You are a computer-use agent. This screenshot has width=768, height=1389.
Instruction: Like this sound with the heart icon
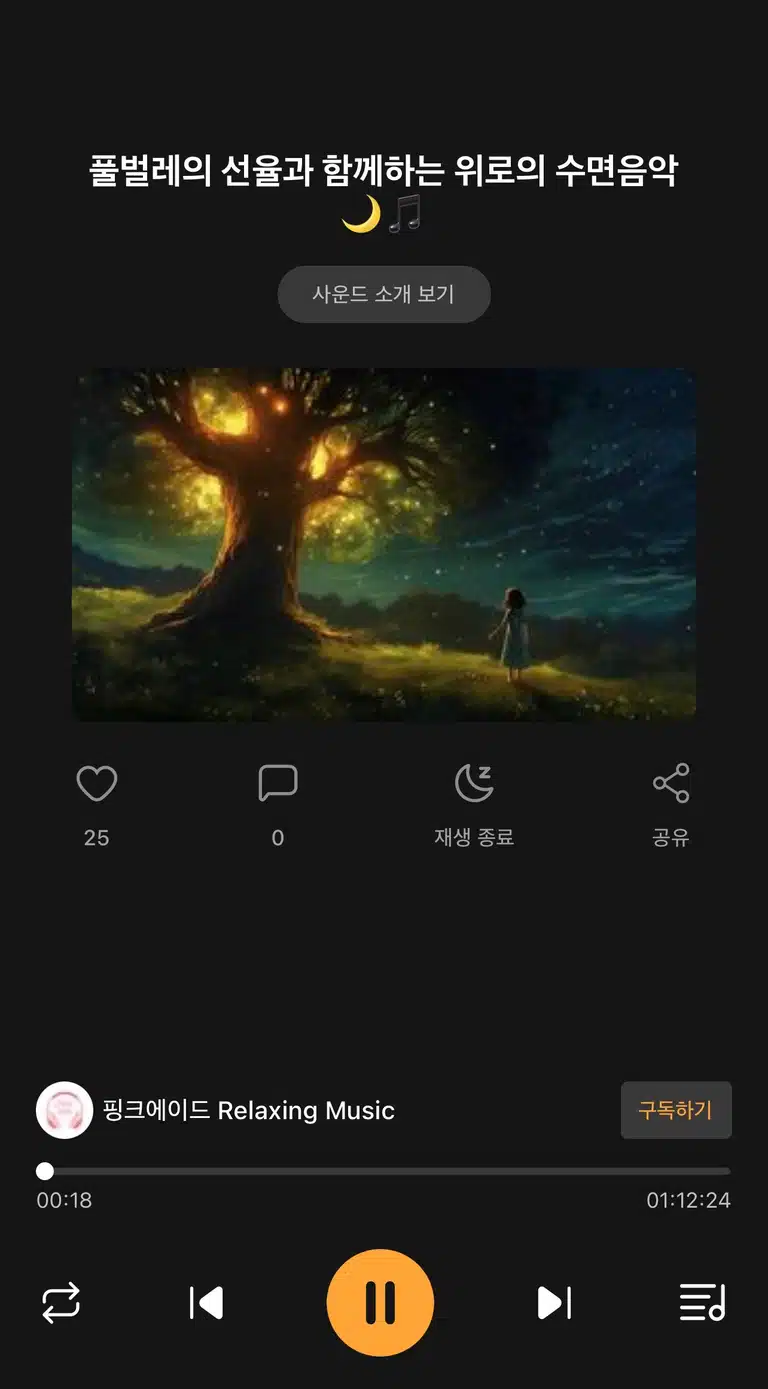click(x=97, y=783)
